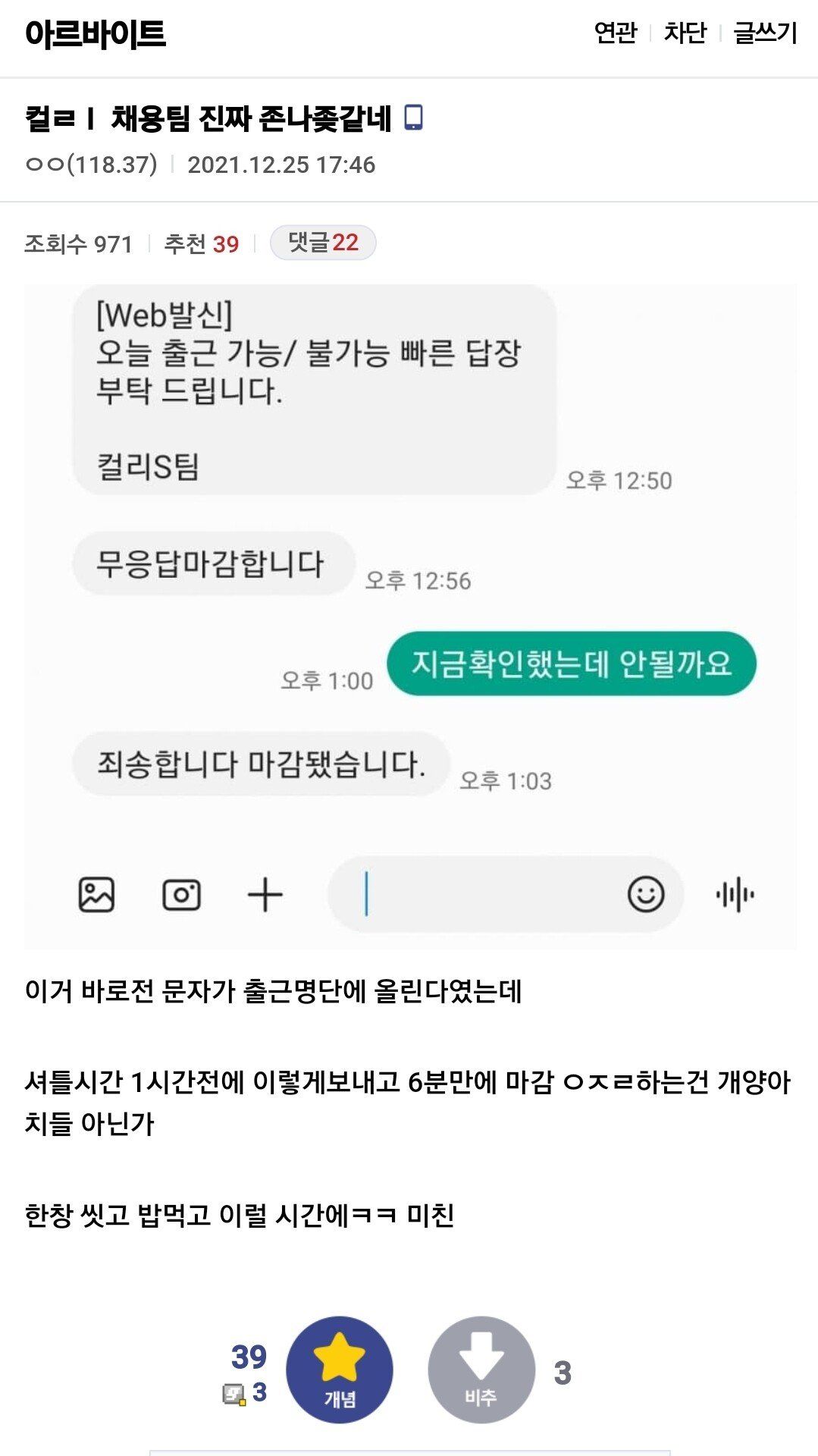Tap the 차단 block option
818x1456 pixels.
pyautogui.click(x=685, y=33)
